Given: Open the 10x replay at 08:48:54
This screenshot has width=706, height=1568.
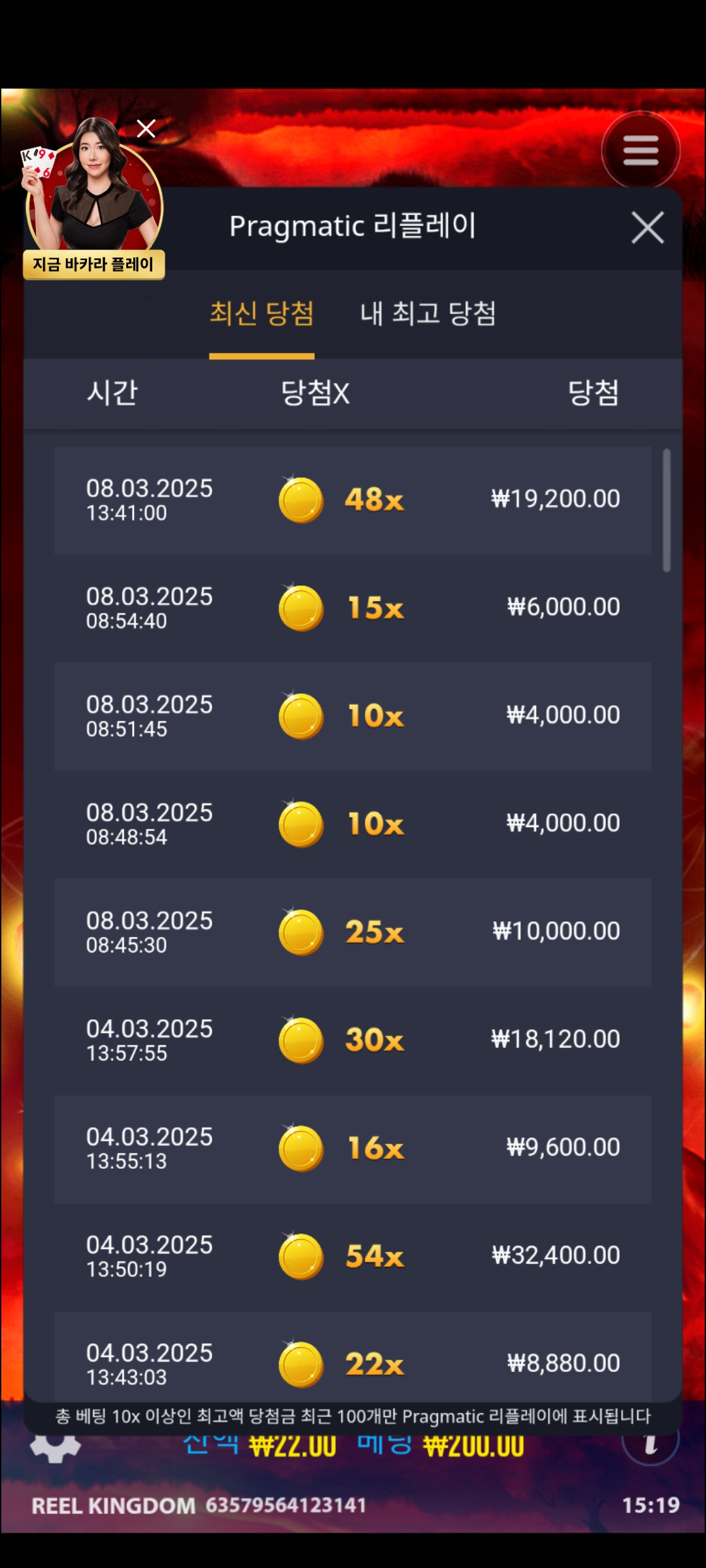Looking at the screenshot, I should (353, 825).
